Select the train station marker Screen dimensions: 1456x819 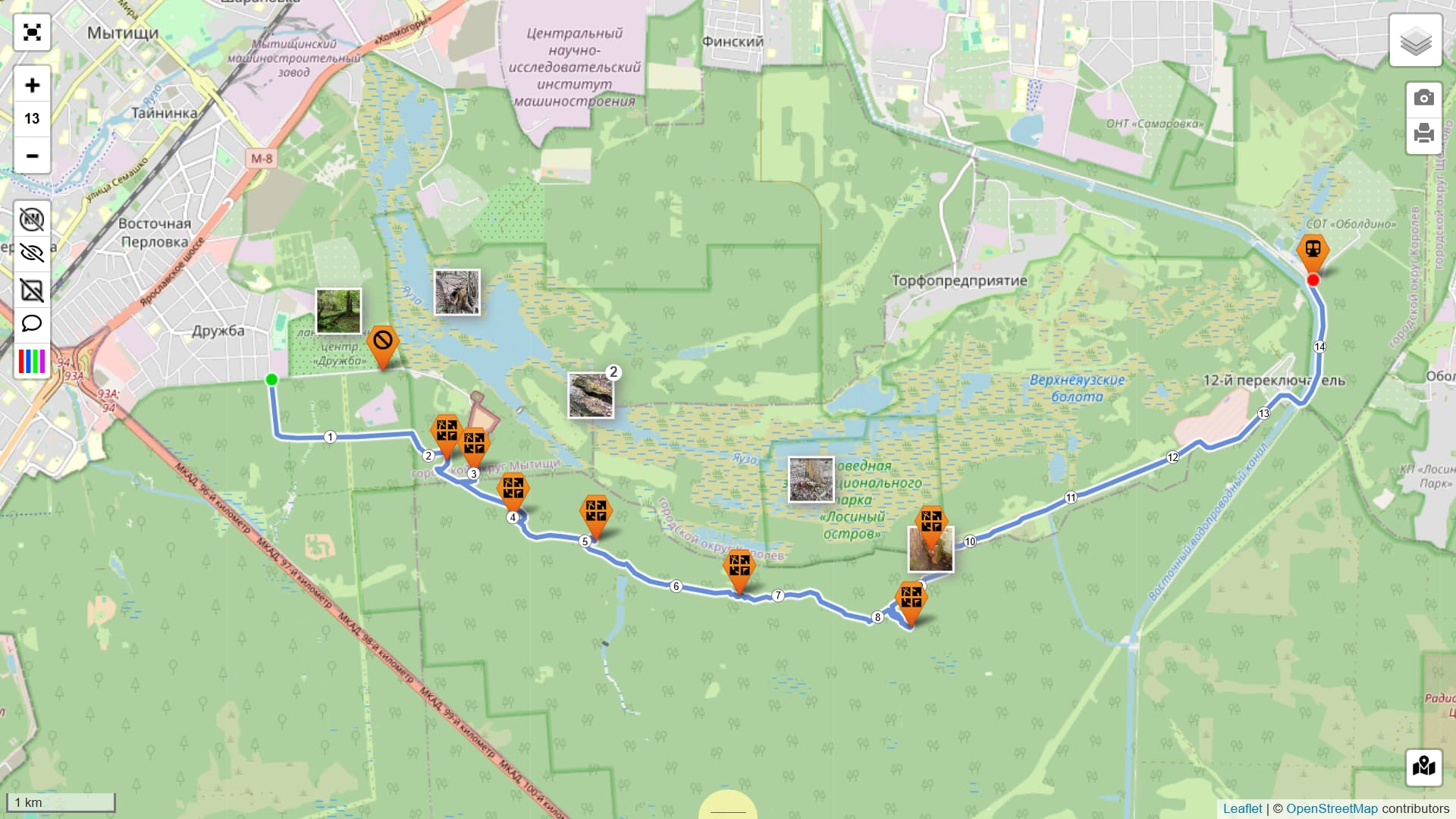(1313, 249)
